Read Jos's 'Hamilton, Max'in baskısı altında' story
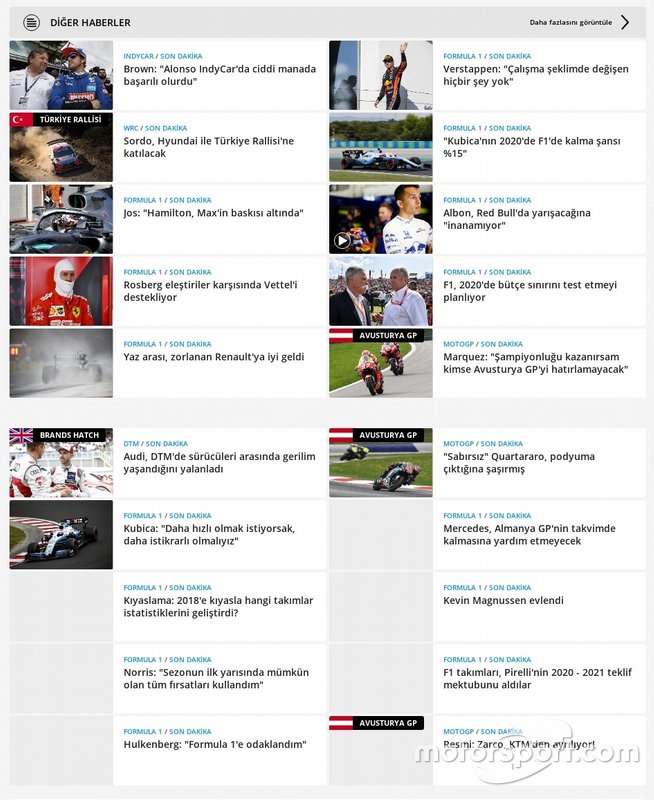 (x=213, y=213)
